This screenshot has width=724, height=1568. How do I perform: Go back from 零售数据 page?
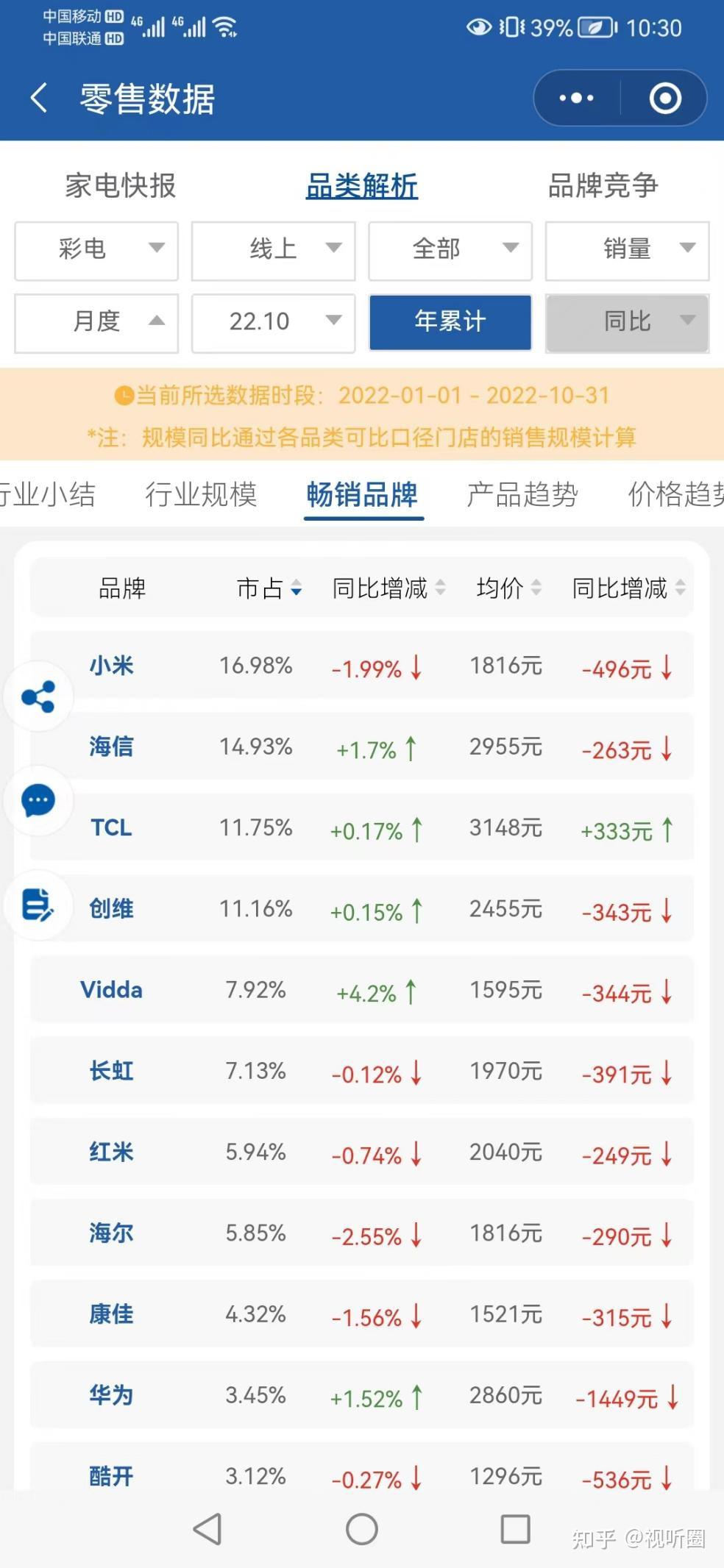point(39,98)
